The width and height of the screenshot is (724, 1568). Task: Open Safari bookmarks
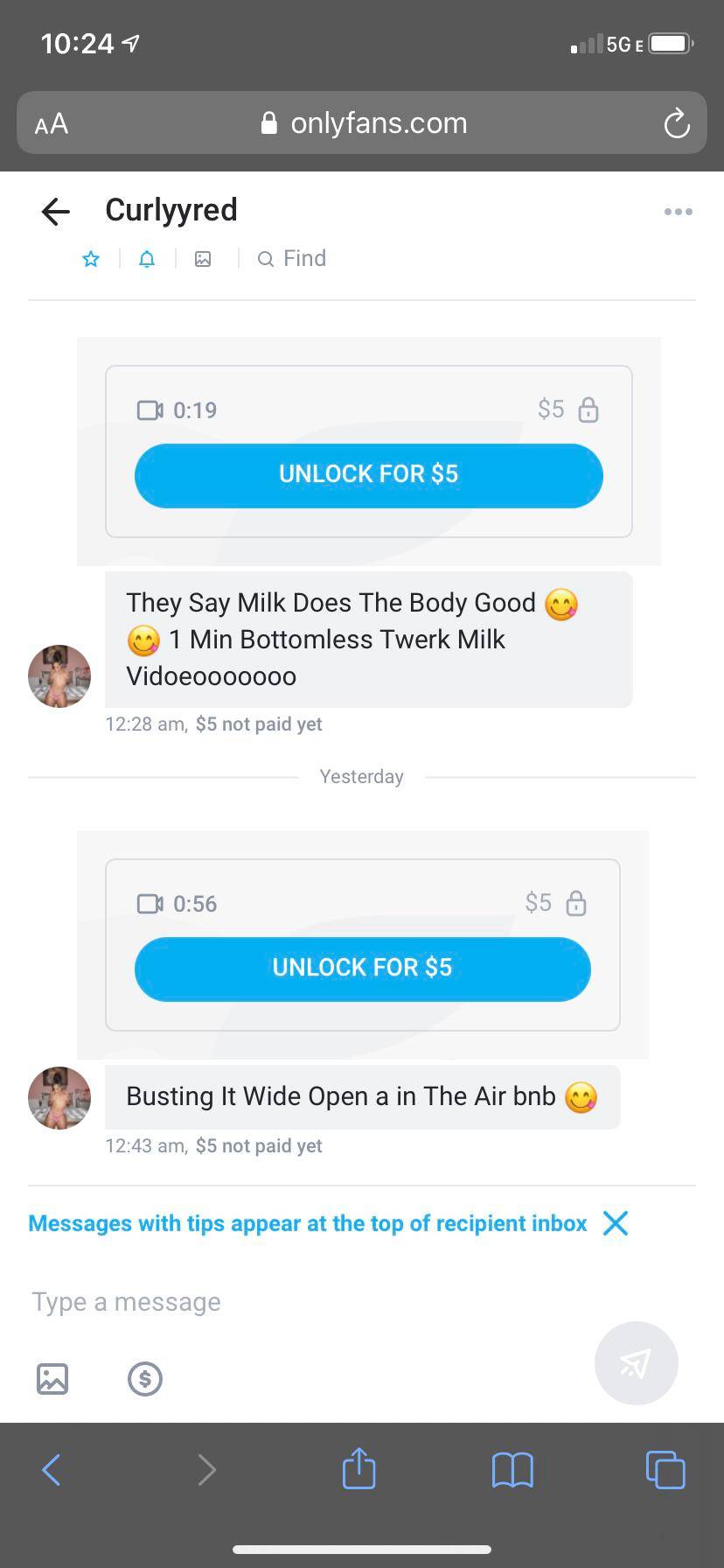(512, 1469)
